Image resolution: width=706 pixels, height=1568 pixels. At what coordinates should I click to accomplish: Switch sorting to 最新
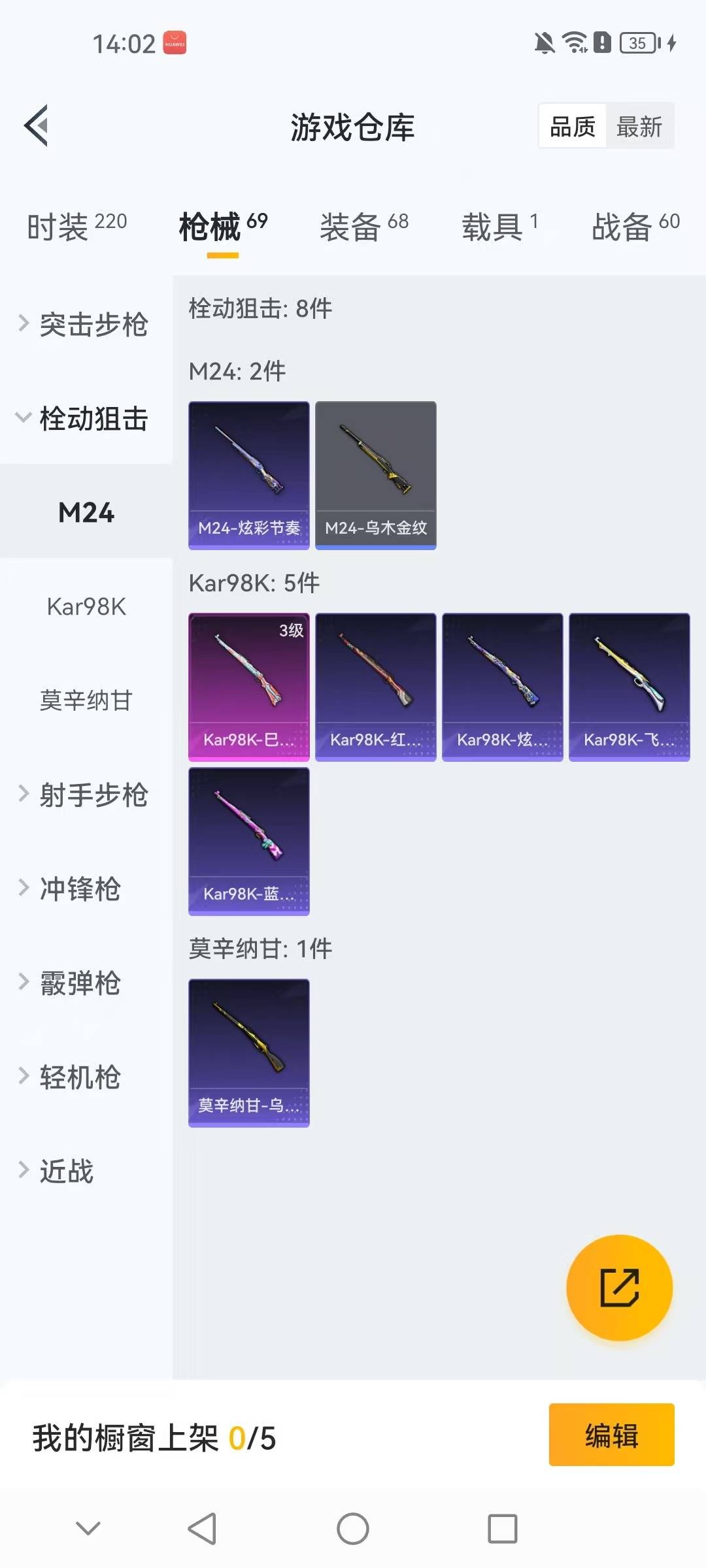[641, 125]
